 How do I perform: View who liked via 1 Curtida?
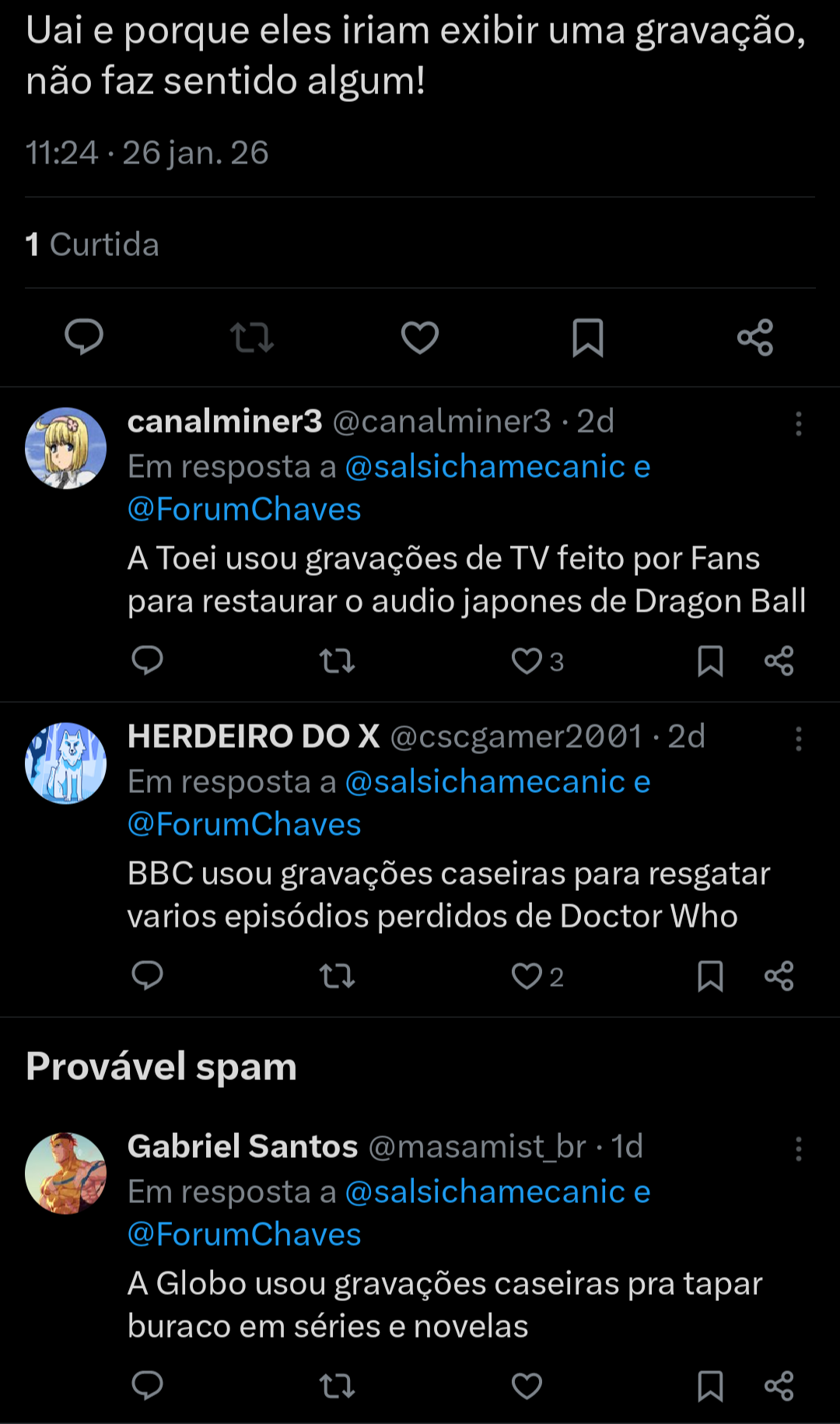[x=93, y=244]
